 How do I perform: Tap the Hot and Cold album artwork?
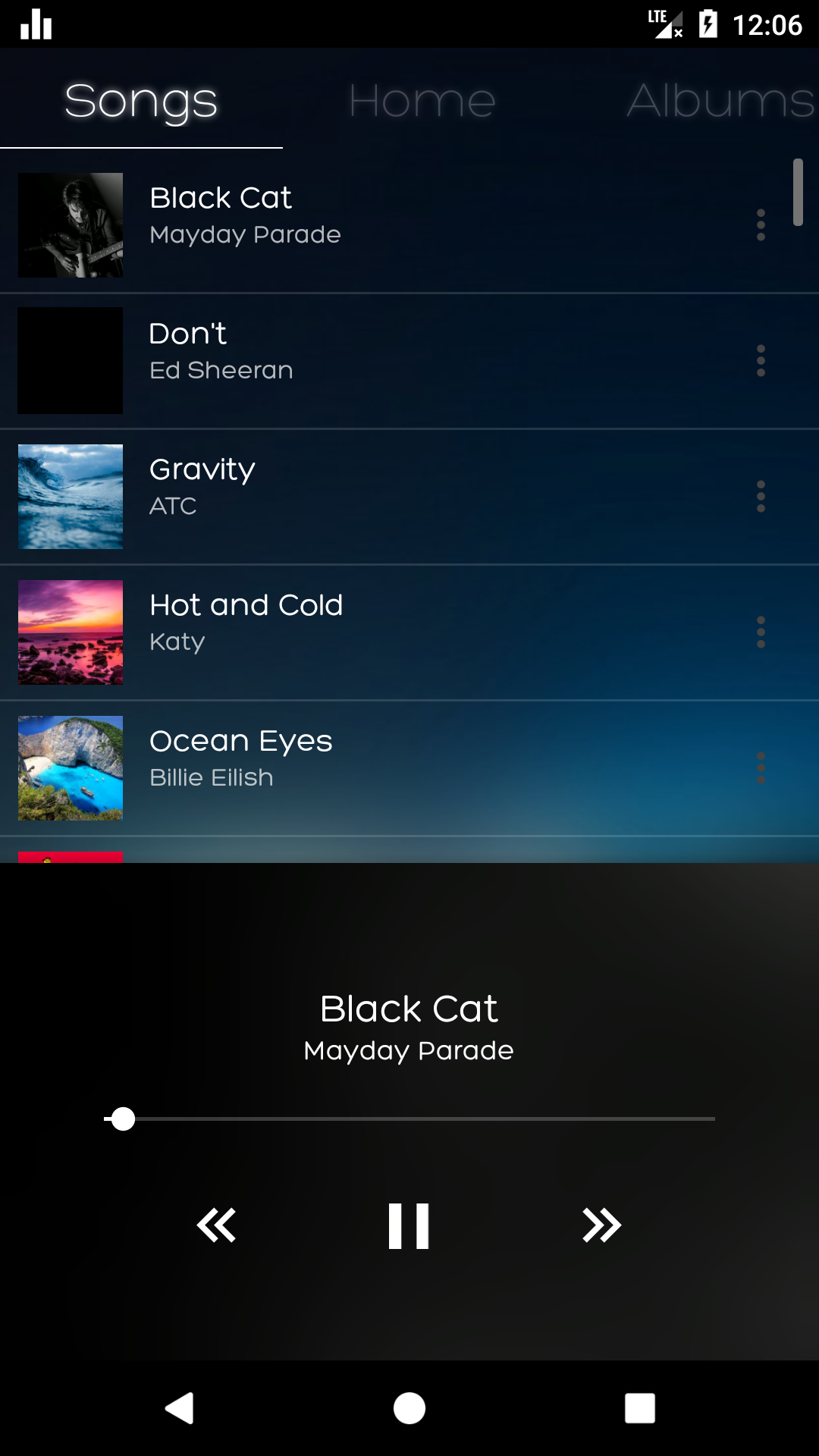pos(70,632)
